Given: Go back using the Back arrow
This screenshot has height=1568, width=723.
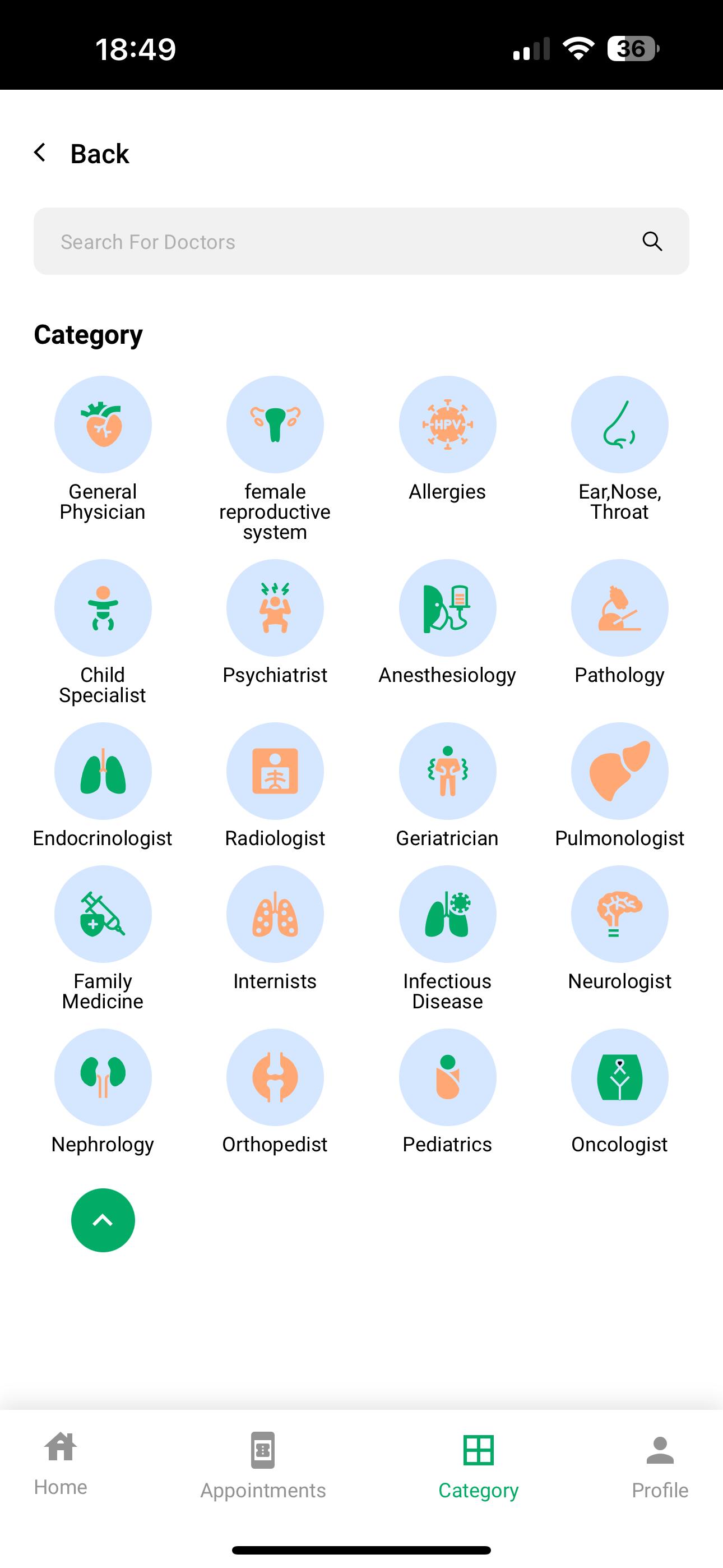Looking at the screenshot, I should [41, 153].
